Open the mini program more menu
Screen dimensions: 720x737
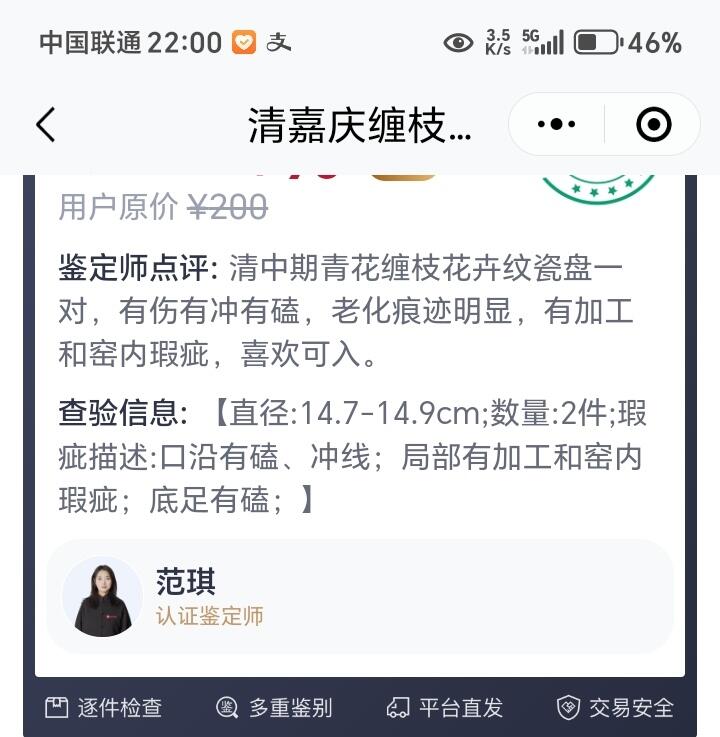[556, 125]
